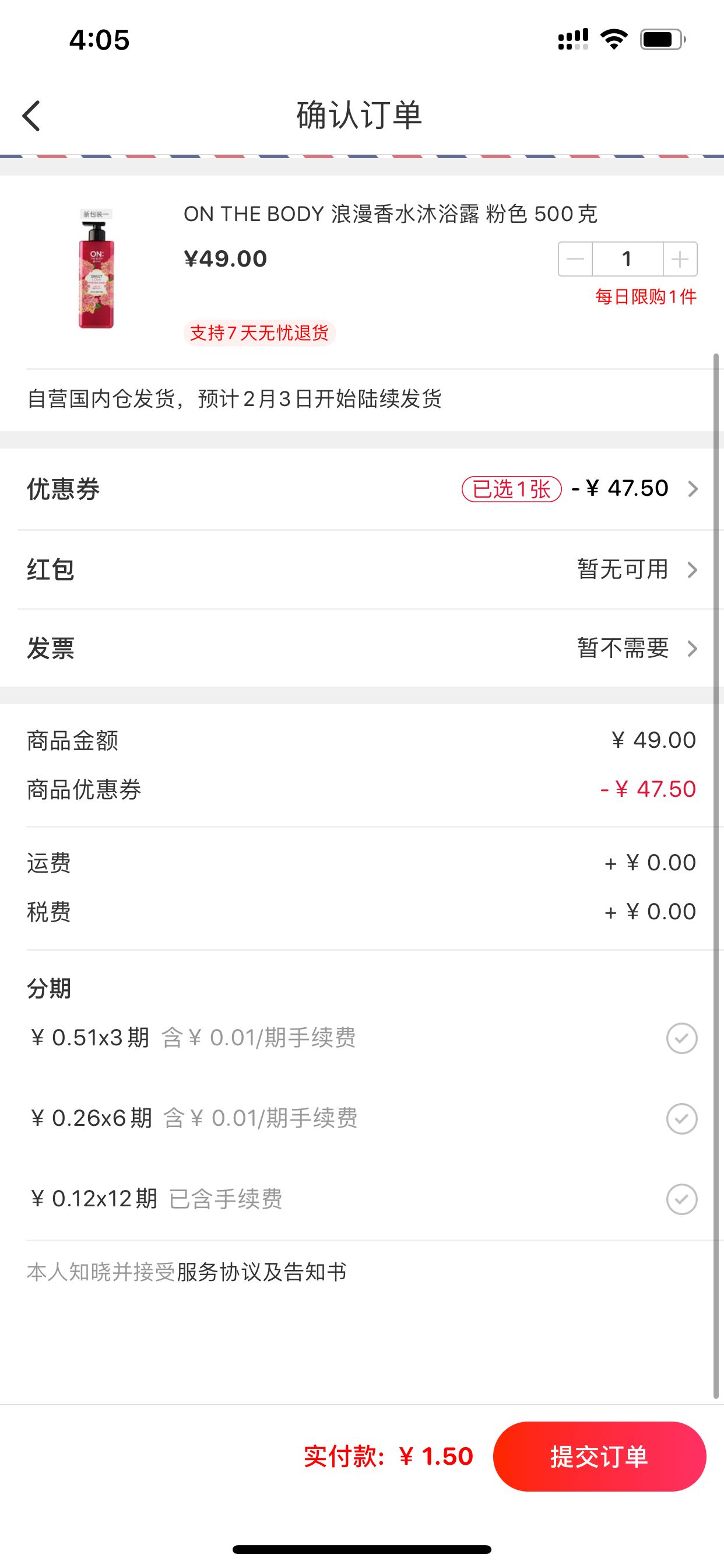Increase the product quantity with plus
The image size is (724, 1568).
[680, 260]
